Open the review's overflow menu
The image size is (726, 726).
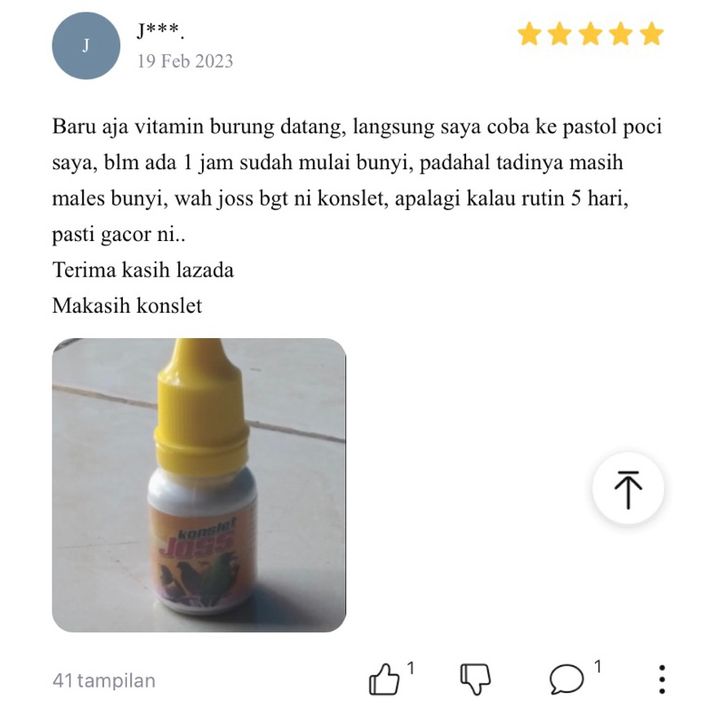click(662, 680)
